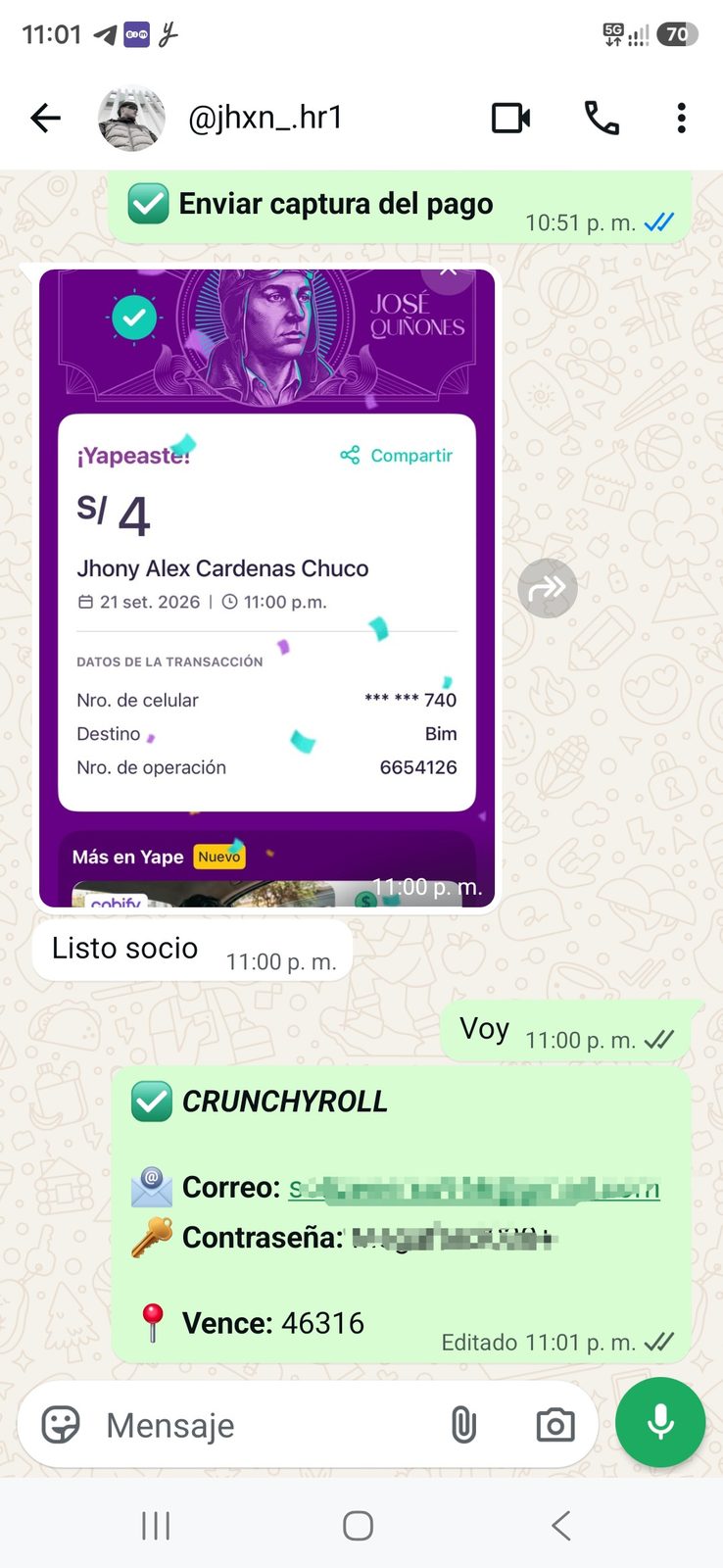
Task: Focus the Mensaje text field
Action: 265,1425
